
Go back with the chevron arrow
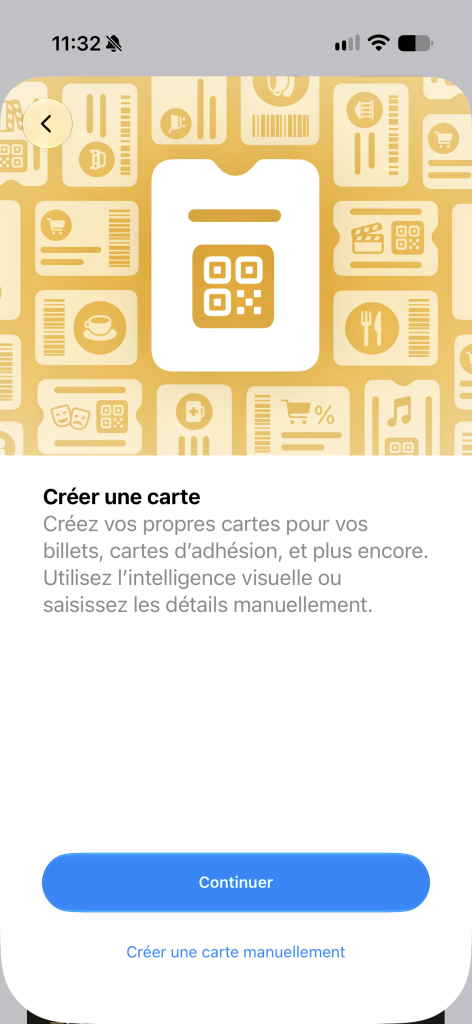tap(47, 123)
